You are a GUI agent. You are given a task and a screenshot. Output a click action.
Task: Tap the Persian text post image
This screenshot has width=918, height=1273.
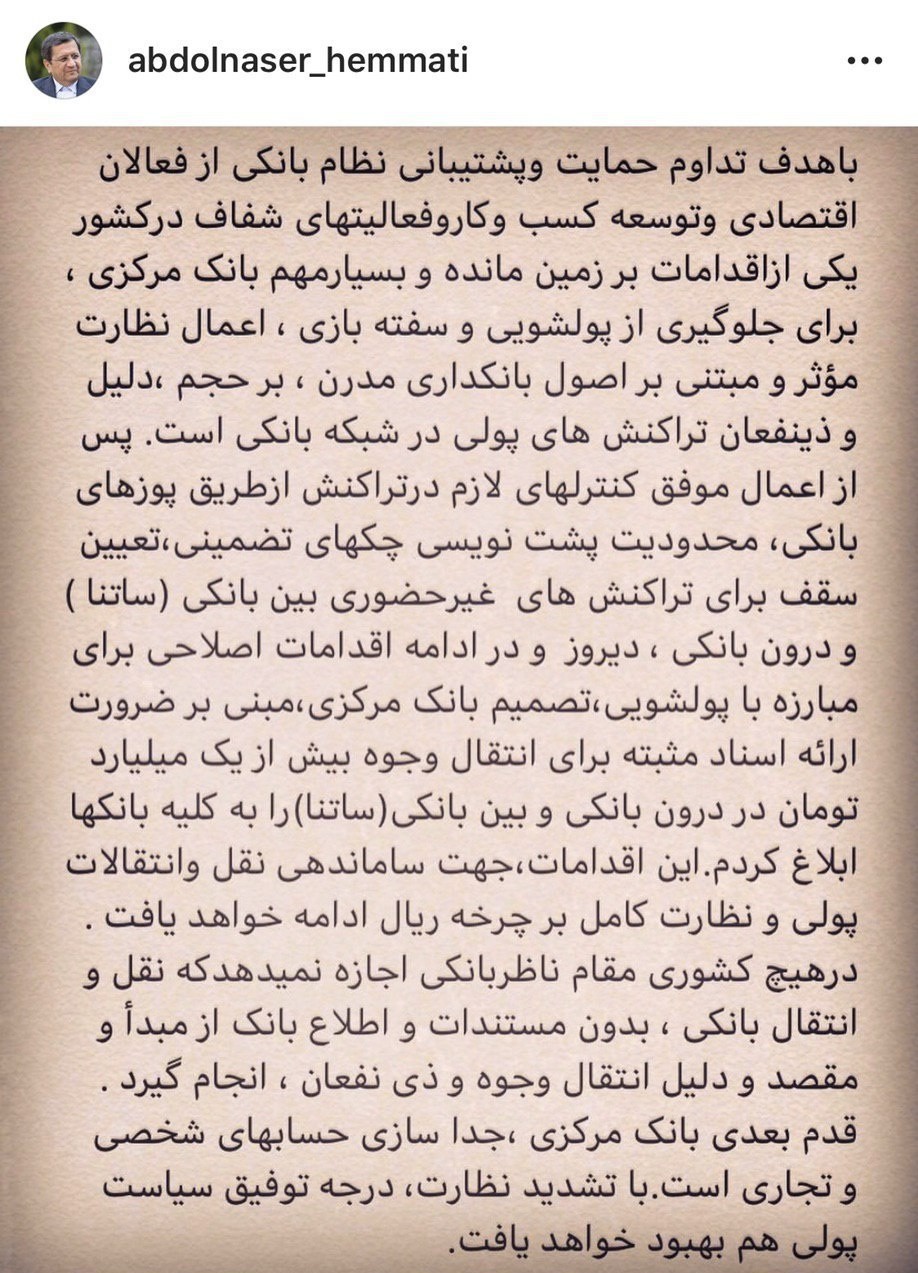459,700
